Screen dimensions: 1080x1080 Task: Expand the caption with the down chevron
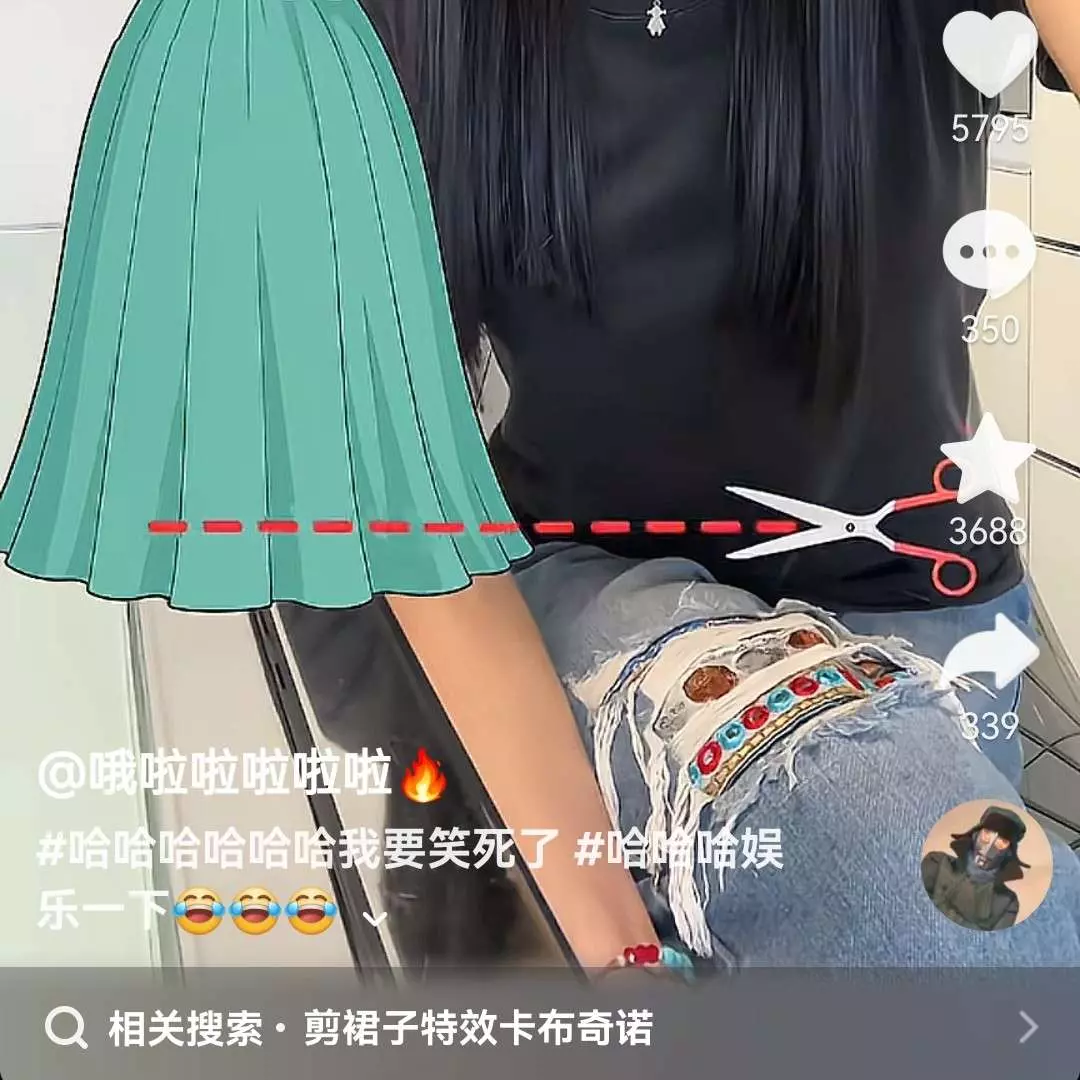click(x=375, y=916)
